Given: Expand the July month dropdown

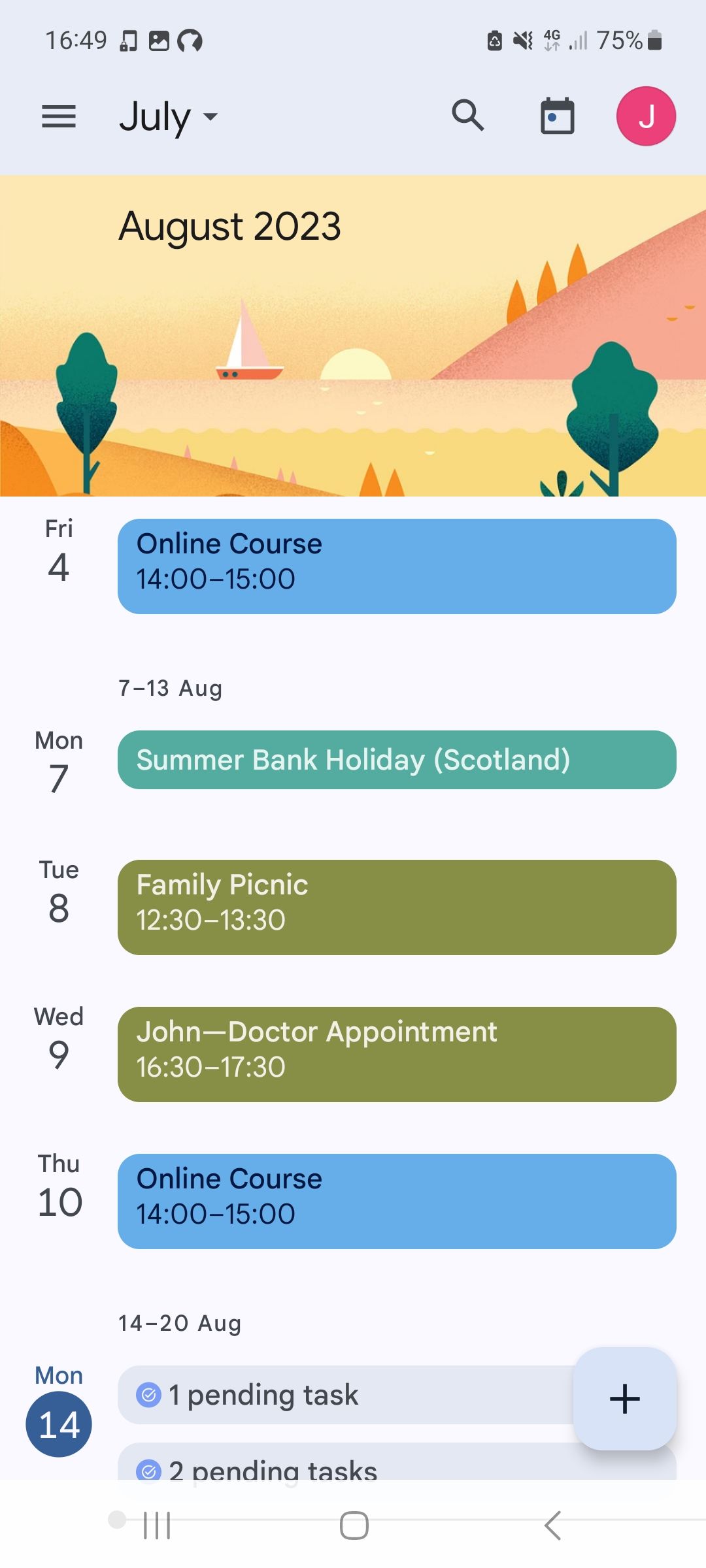Looking at the screenshot, I should [168, 117].
